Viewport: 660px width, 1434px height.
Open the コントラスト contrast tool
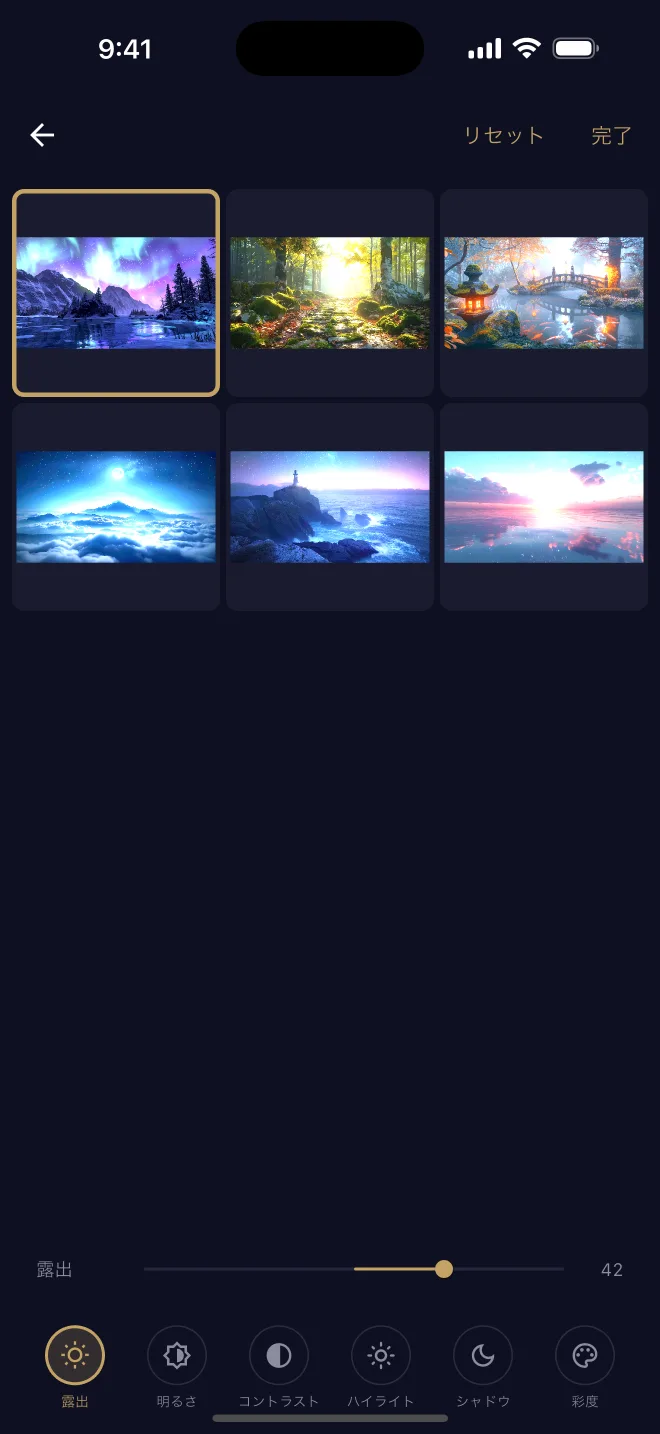coord(279,1356)
